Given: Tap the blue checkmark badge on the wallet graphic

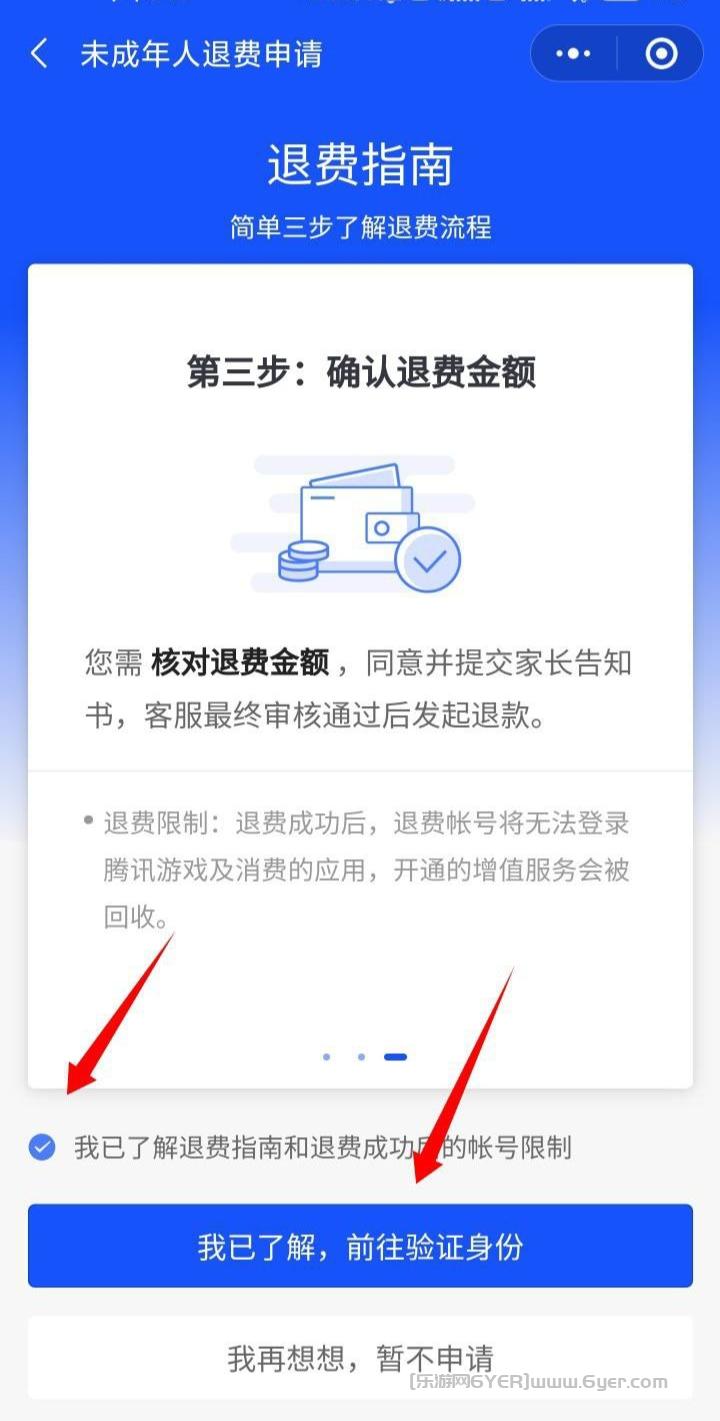Looking at the screenshot, I should pos(428,562).
